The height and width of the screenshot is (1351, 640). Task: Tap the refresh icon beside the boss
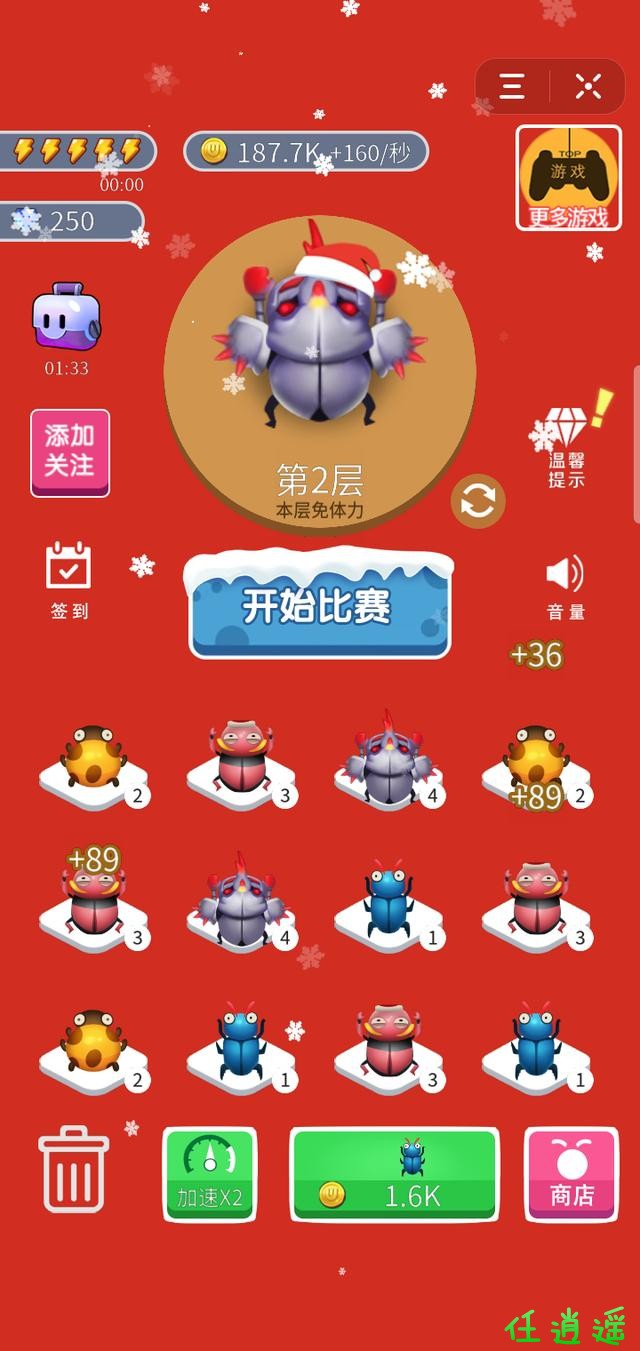[x=478, y=501]
